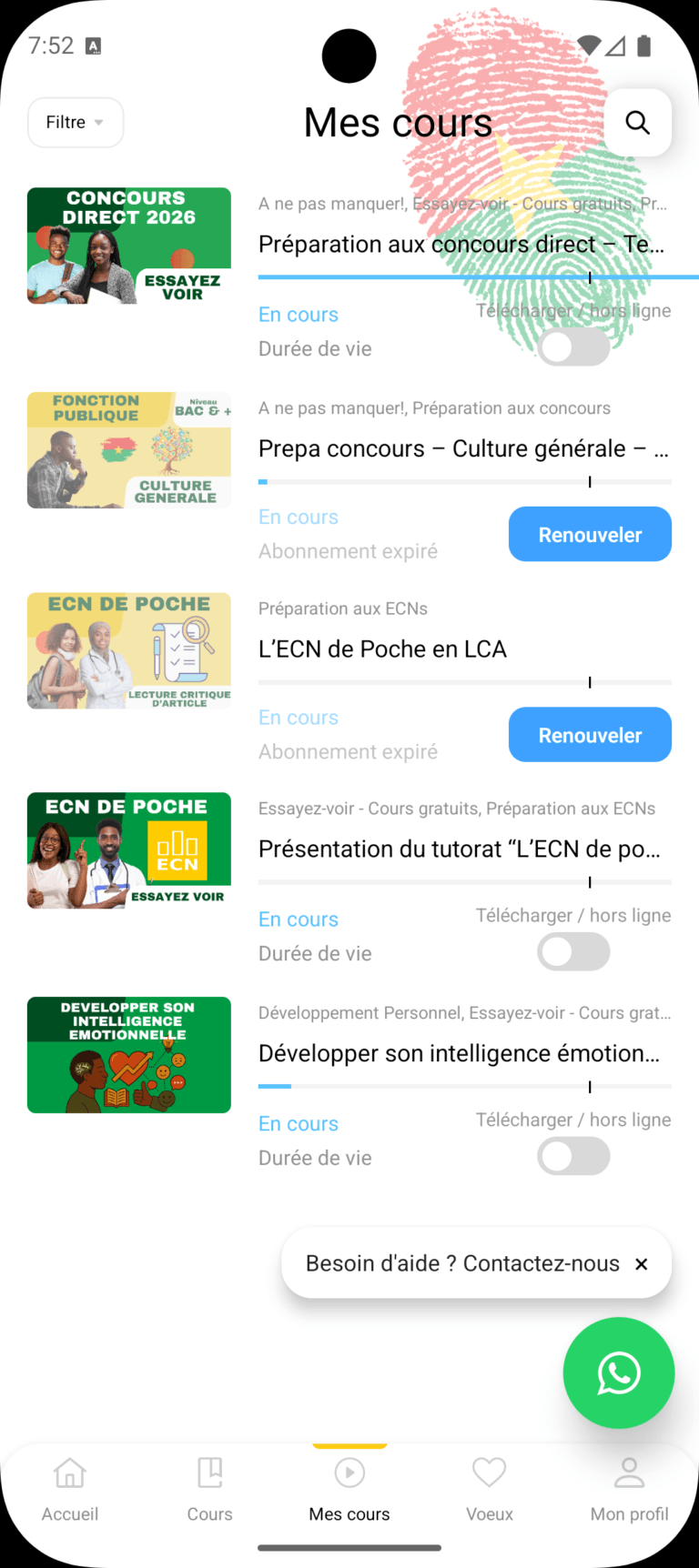Expand the truncated Prepa concours course title

pyautogui.click(x=464, y=447)
